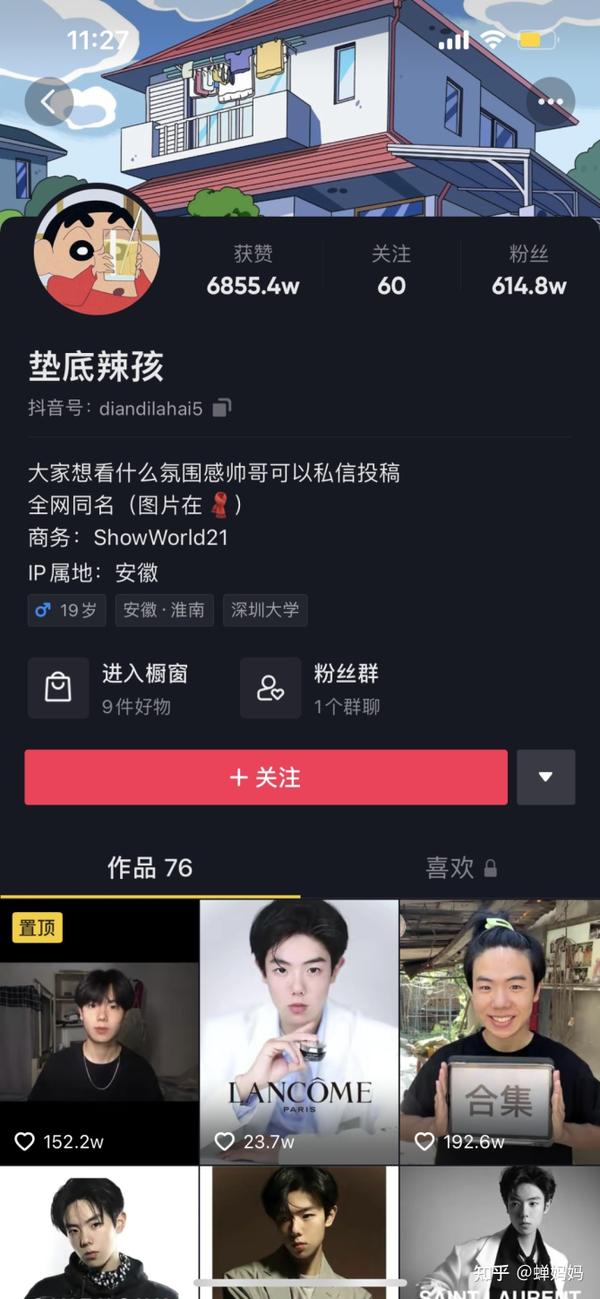
Task: Switch to the 作品 76 tab
Action: (150, 867)
